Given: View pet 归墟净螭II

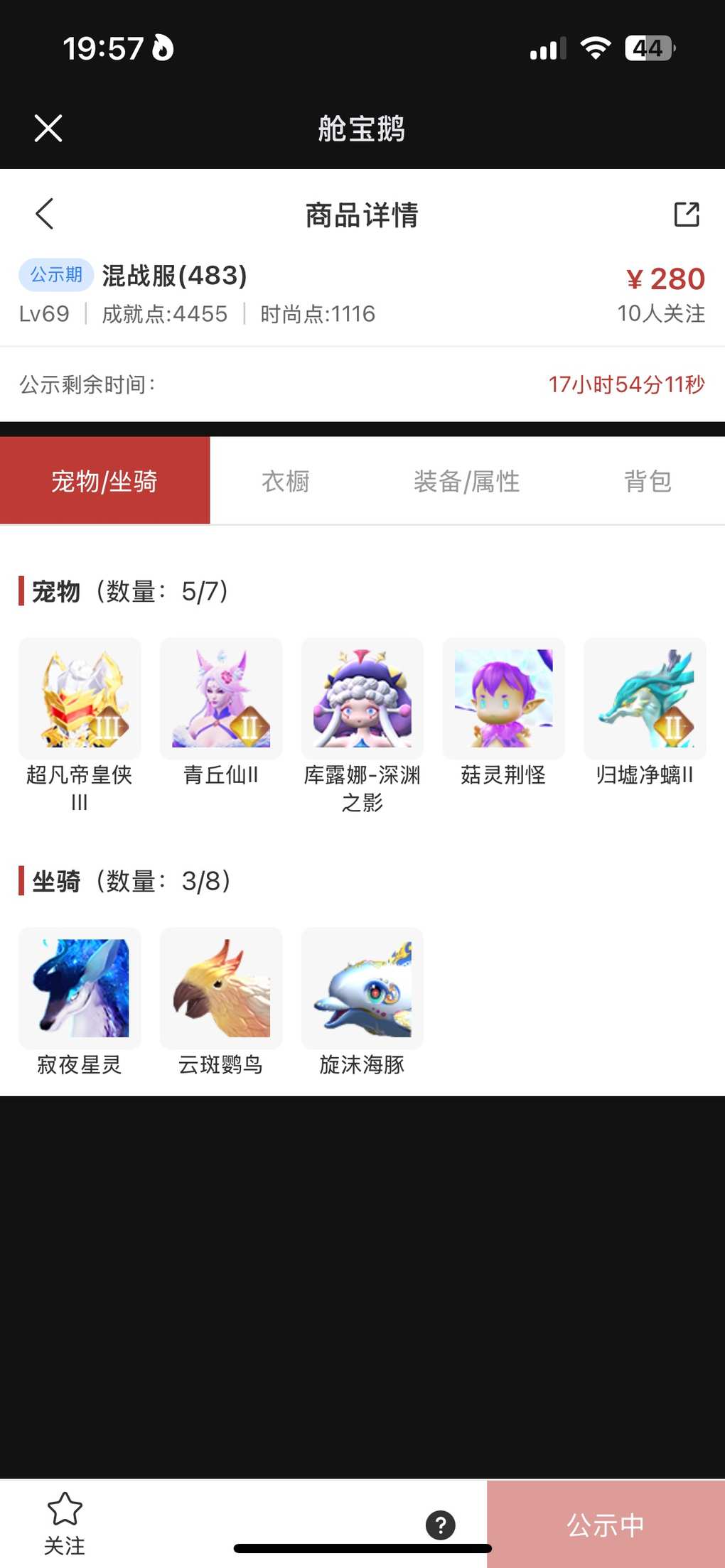Looking at the screenshot, I should tap(645, 699).
